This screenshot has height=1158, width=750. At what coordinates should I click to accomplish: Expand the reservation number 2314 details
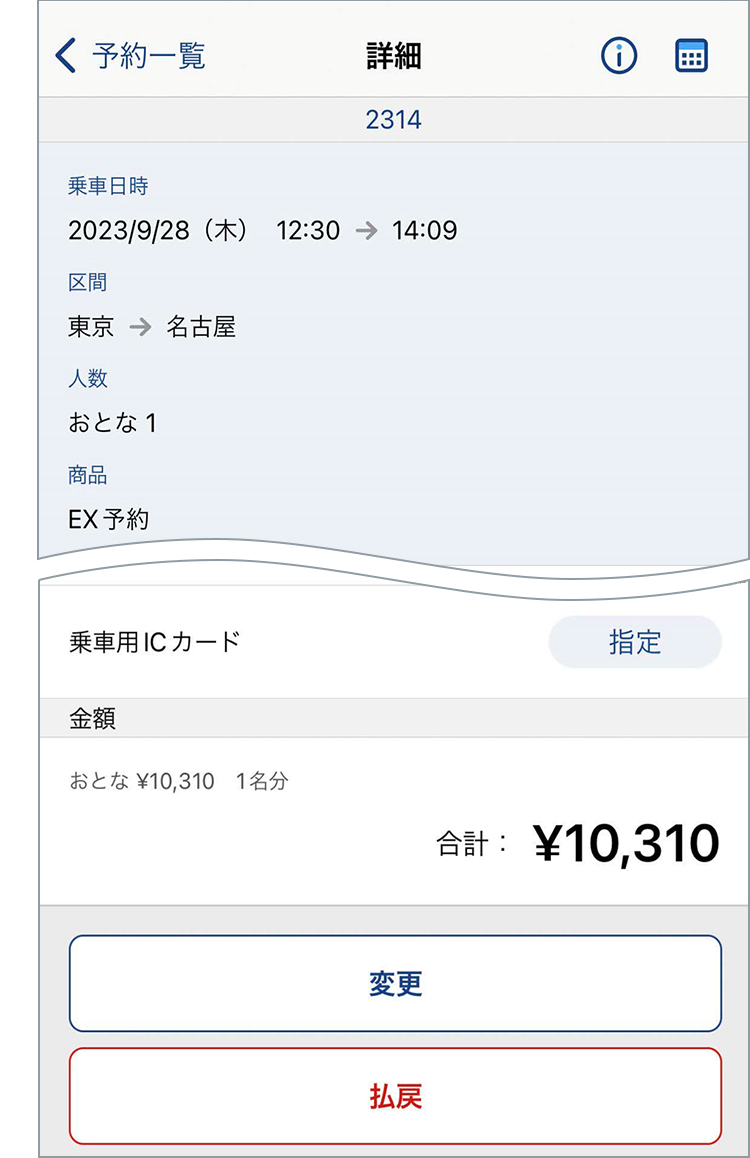393,118
